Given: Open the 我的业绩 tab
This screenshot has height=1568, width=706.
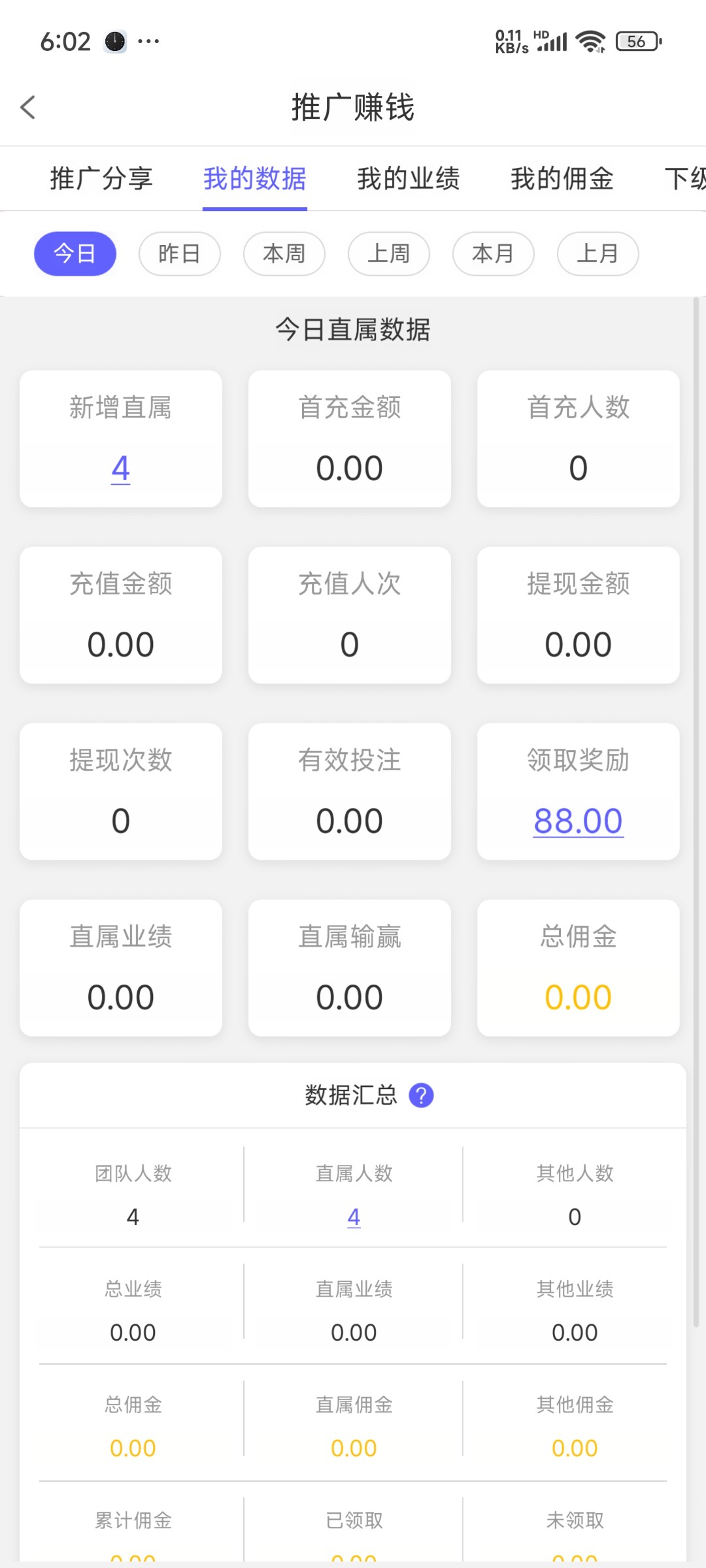Looking at the screenshot, I should (x=409, y=178).
